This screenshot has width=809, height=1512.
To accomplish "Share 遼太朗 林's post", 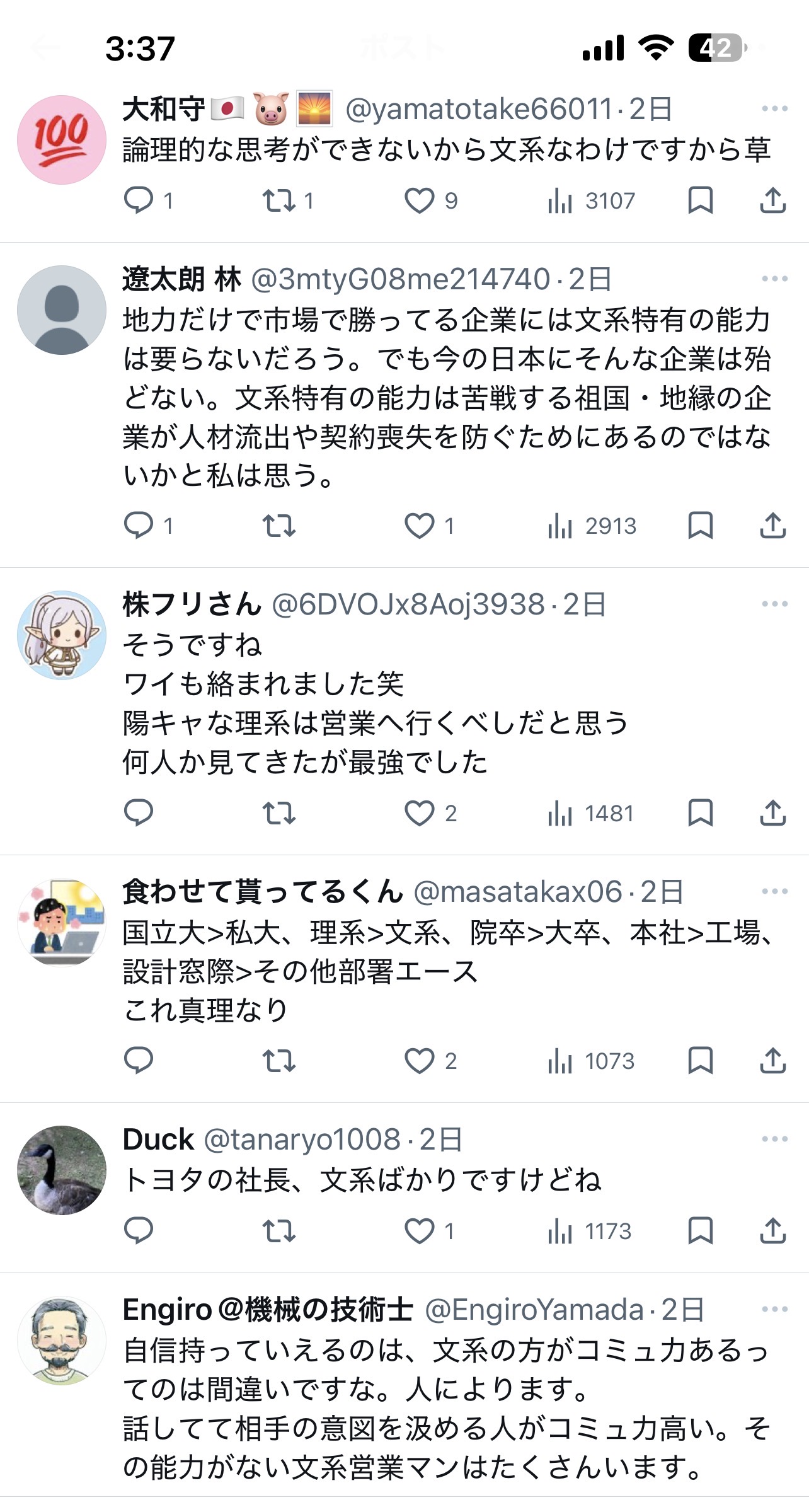I will coord(772,526).
